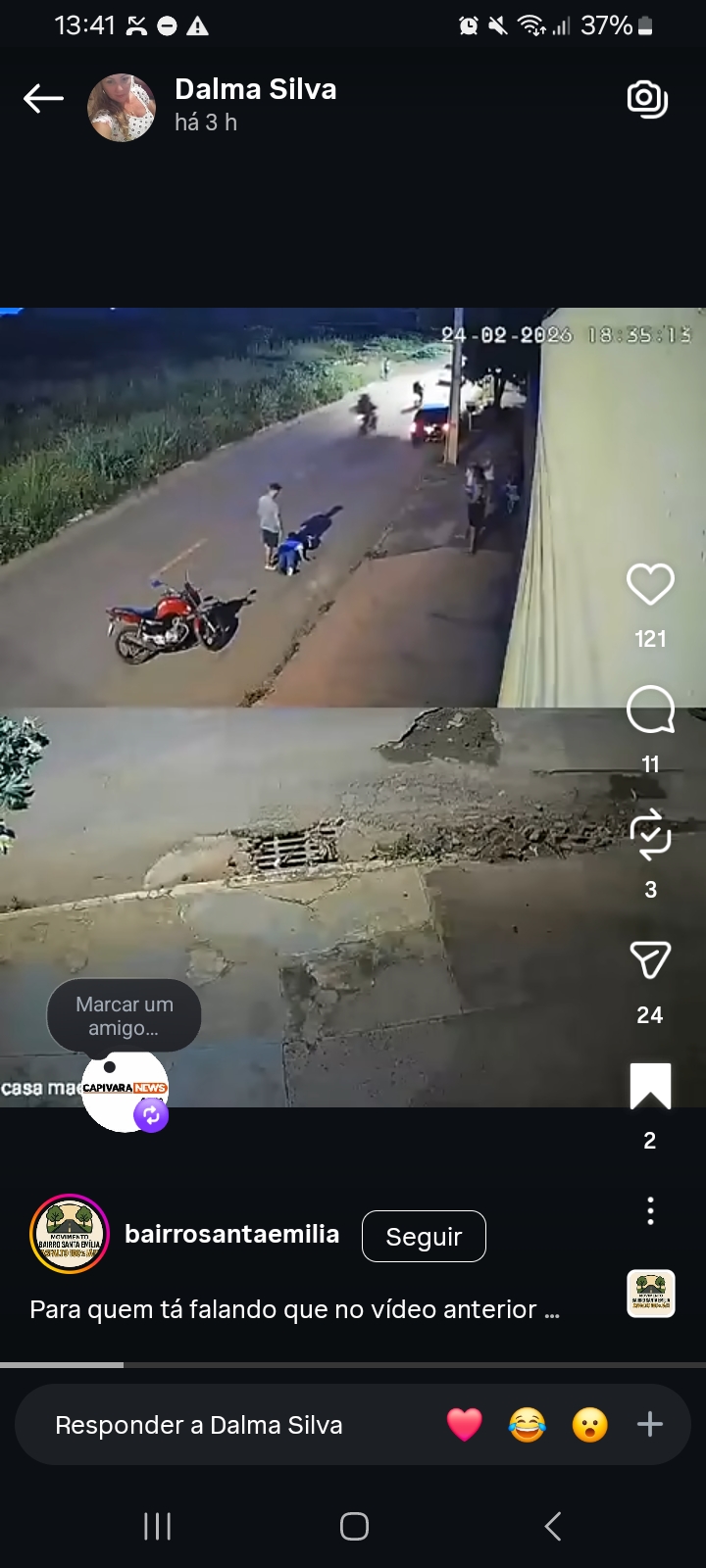The image size is (706, 1568).
Task: React with the red heart emoji
Action: [x=465, y=1425]
